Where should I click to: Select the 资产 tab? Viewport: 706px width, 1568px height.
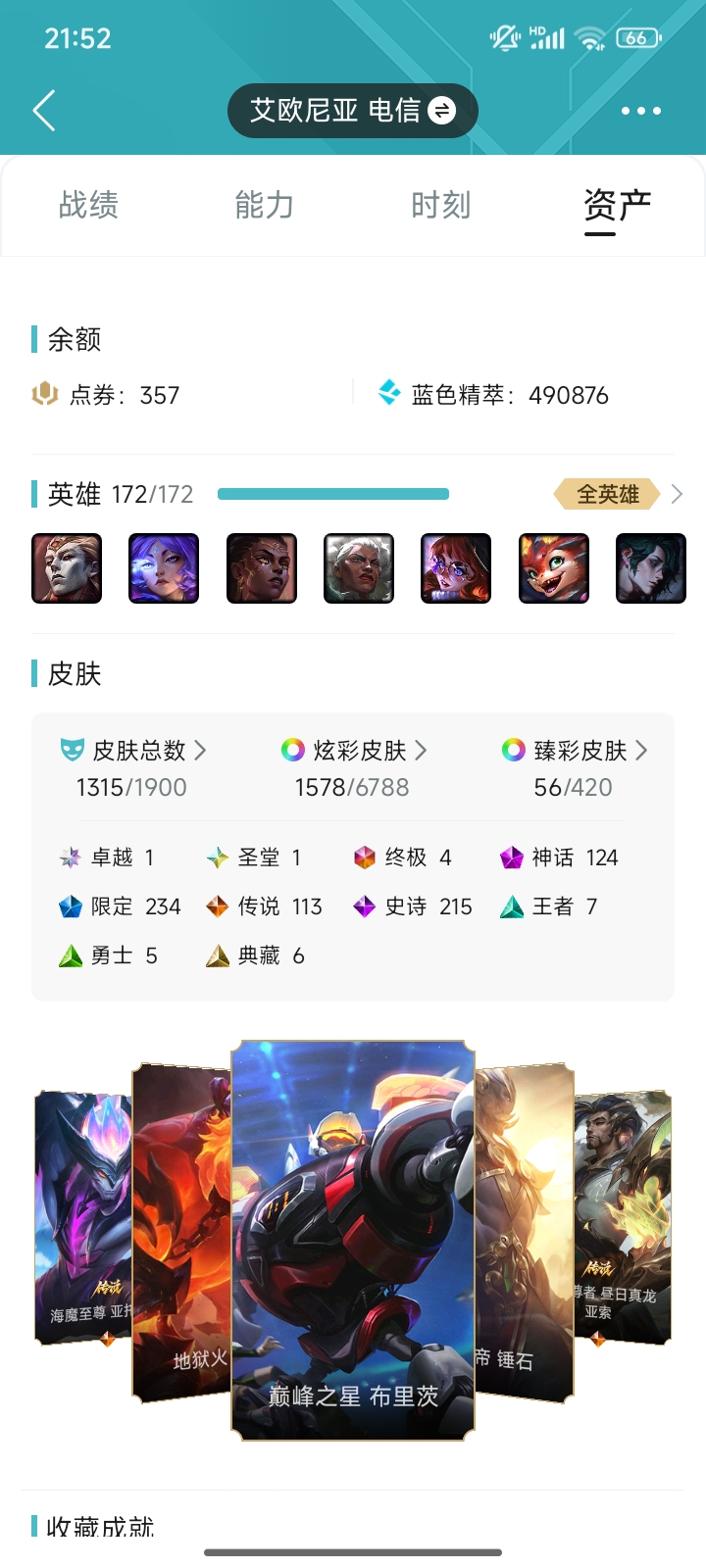pyautogui.click(x=618, y=206)
